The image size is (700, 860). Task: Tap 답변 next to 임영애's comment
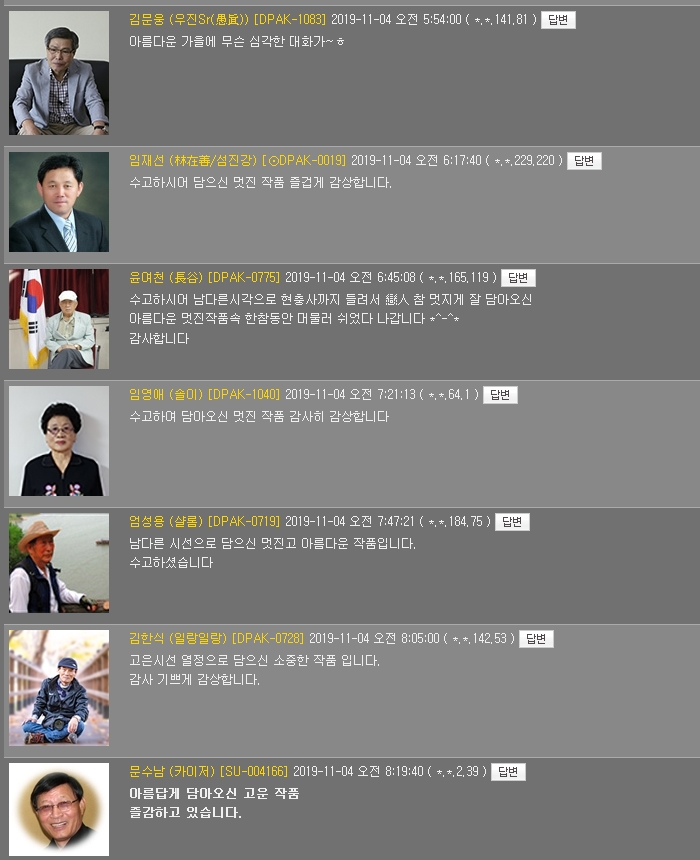[500, 395]
